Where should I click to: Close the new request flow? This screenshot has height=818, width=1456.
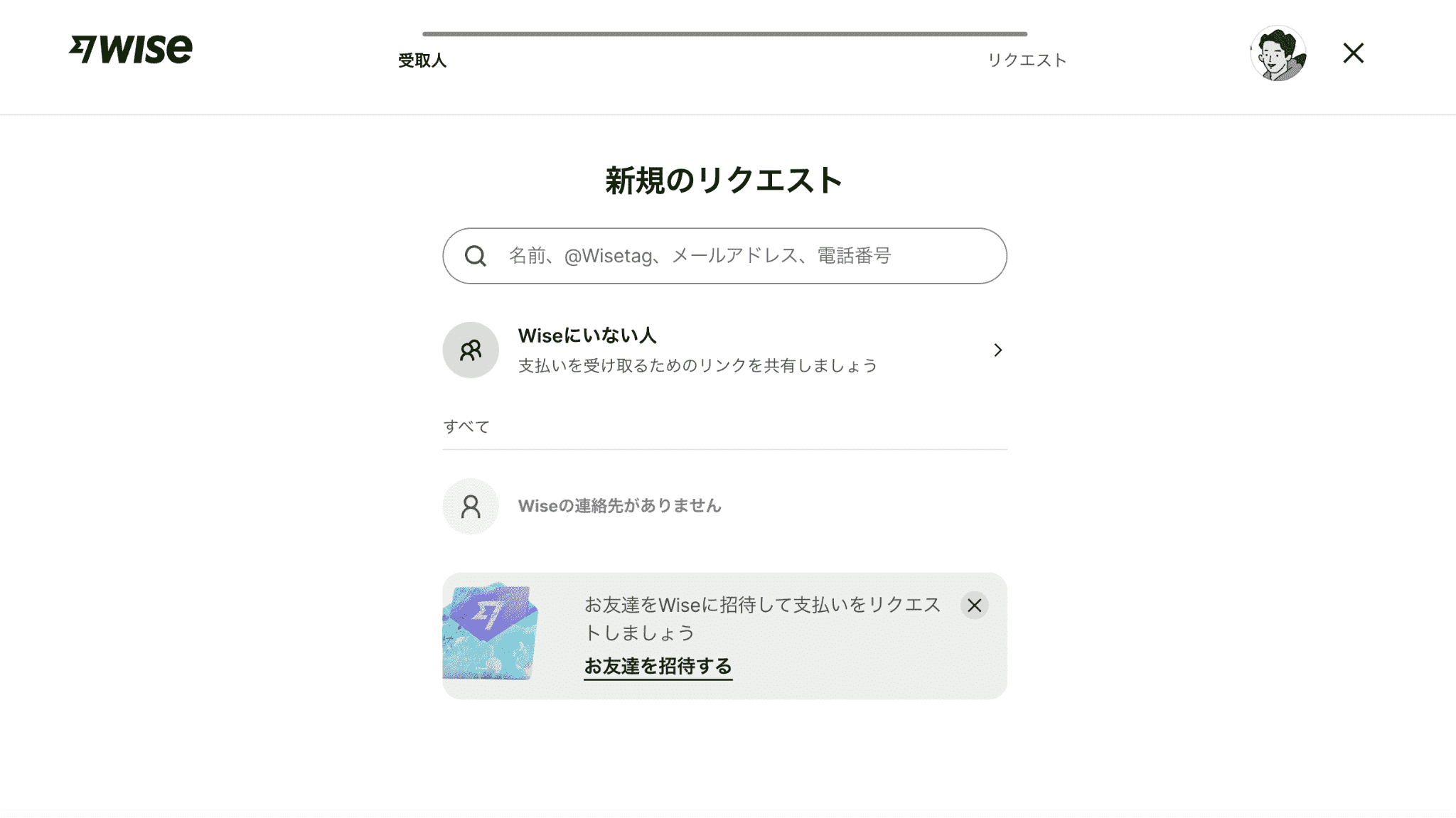pyautogui.click(x=1353, y=53)
